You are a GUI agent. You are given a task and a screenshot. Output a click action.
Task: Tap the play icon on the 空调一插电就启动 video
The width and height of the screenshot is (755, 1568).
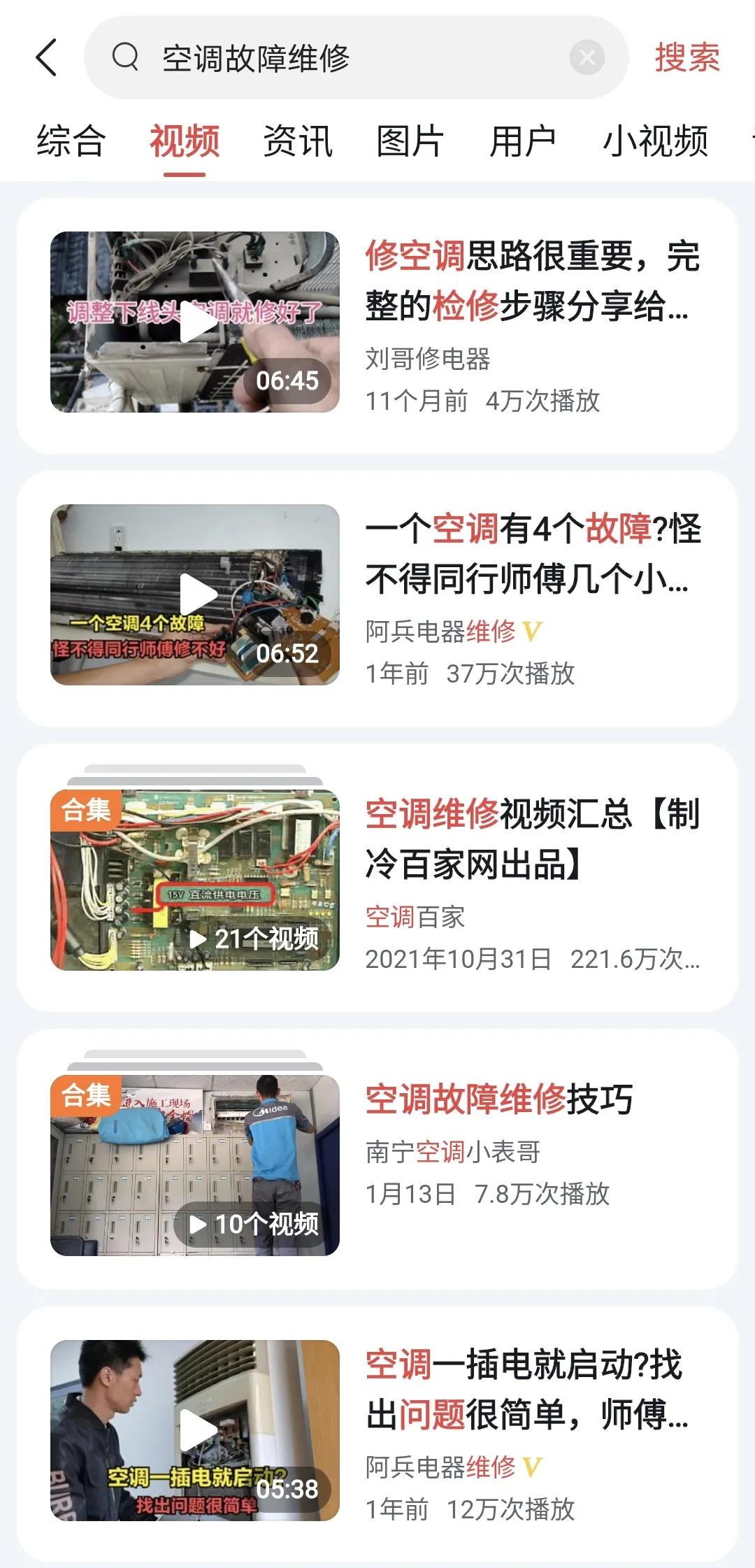pyautogui.click(x=199, y=1427)
